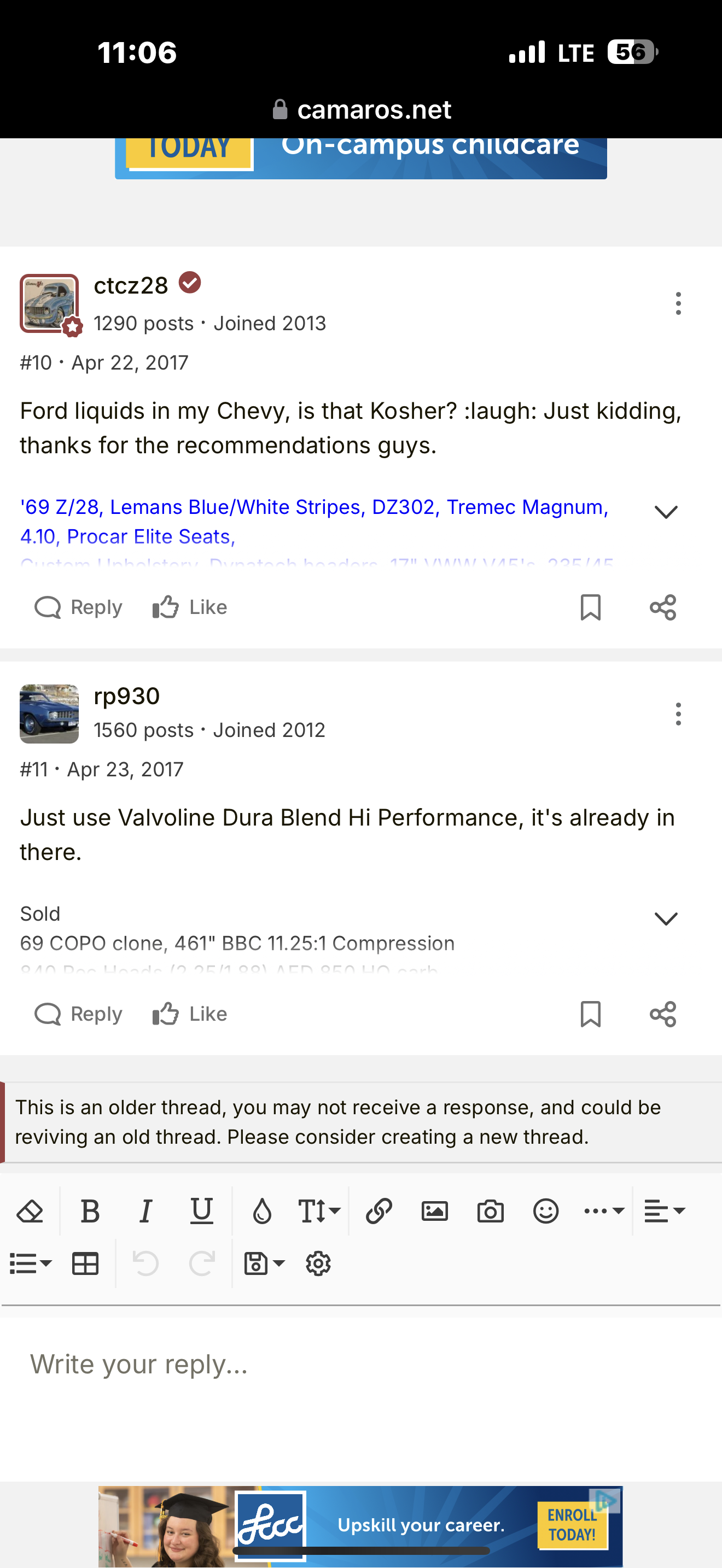
Task: Bookmark ctcz28's post #10
Action: 591,607
